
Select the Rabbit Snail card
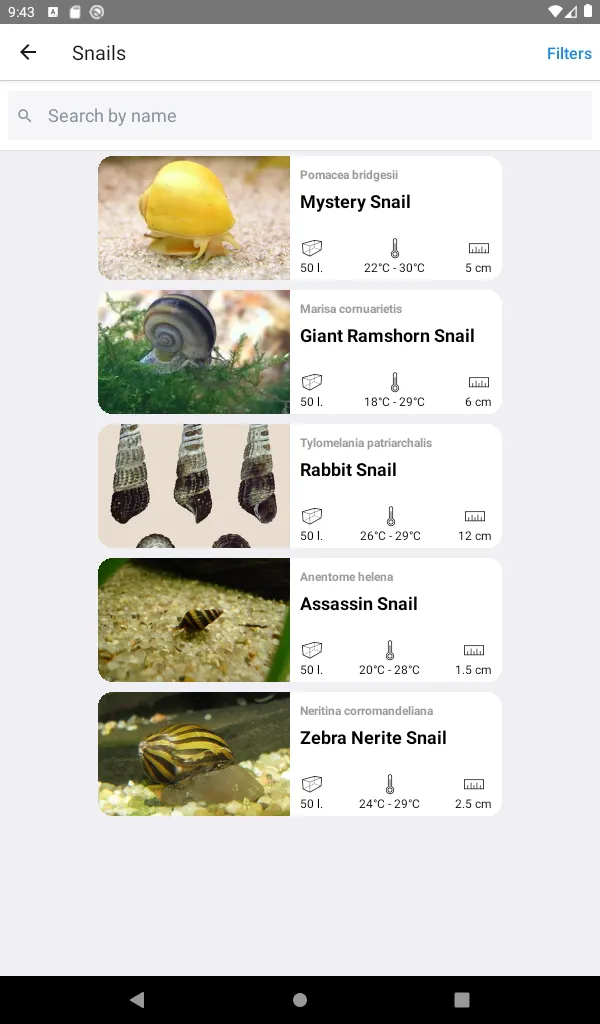[300, 486]
